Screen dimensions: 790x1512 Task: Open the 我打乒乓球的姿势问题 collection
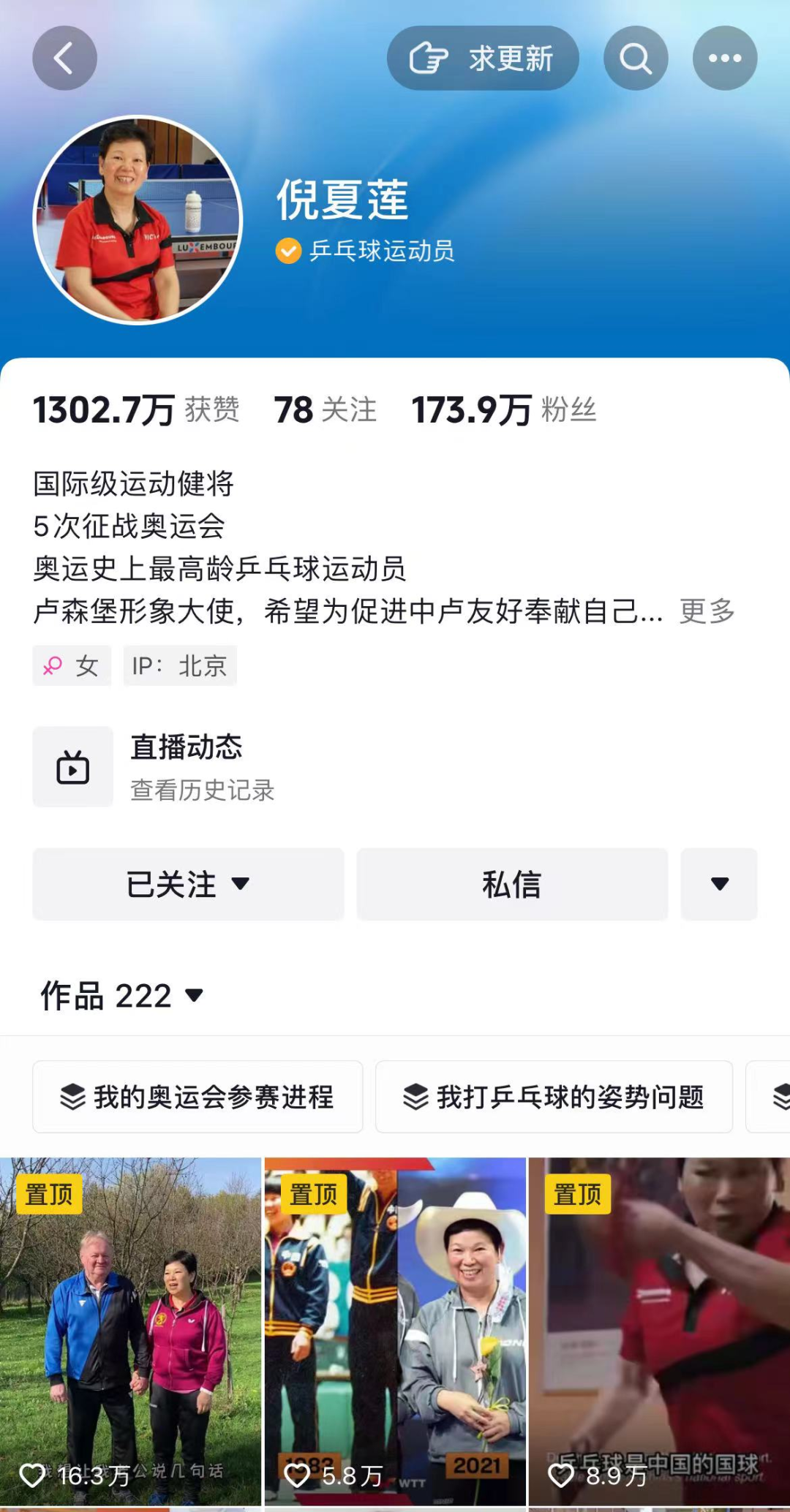point(554,1097)
